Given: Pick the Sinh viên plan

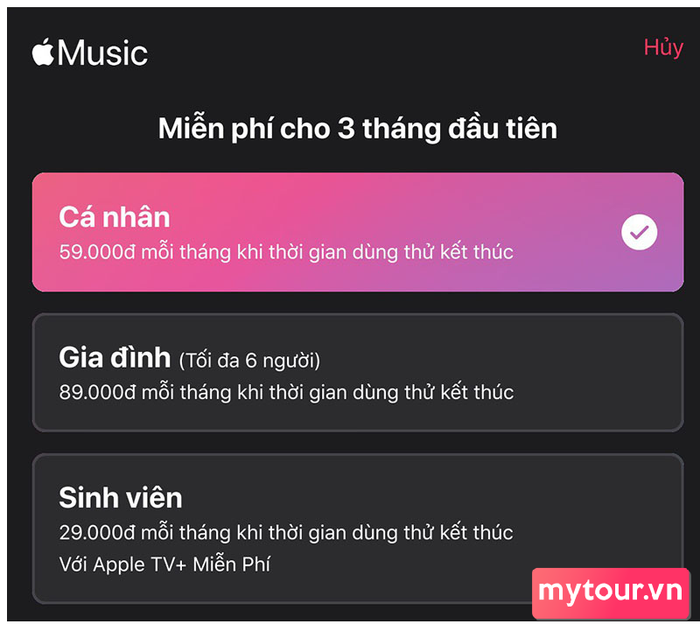Looking at the screenshot, I should point(300,528).
